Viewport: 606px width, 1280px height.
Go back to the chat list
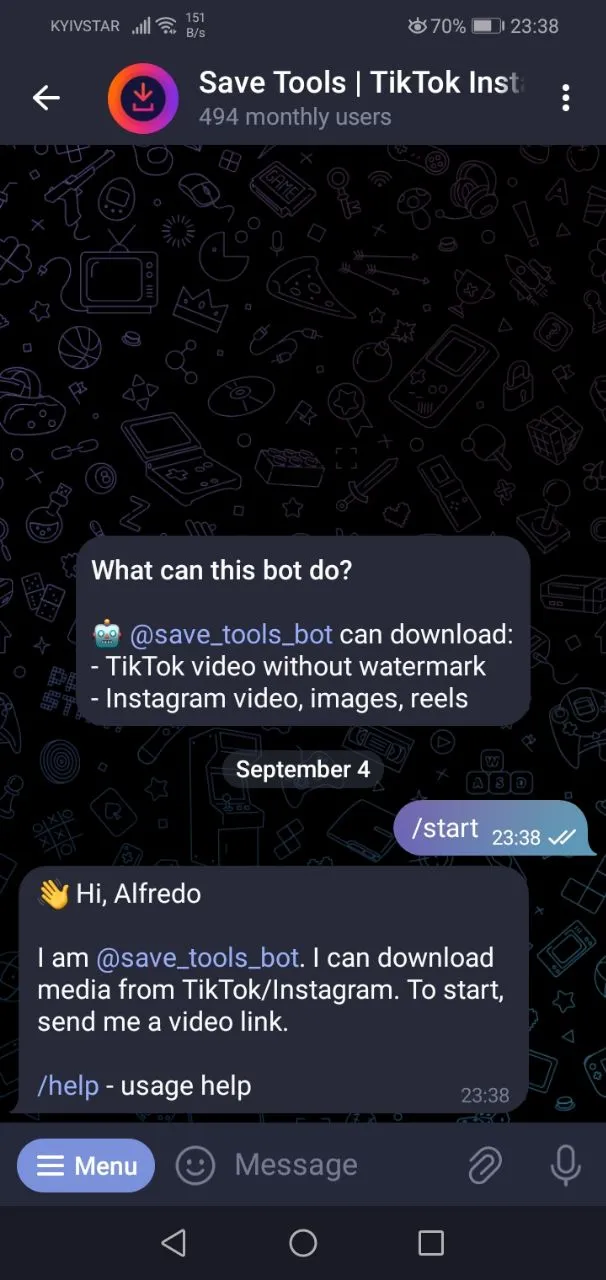[x=46, y=98]
